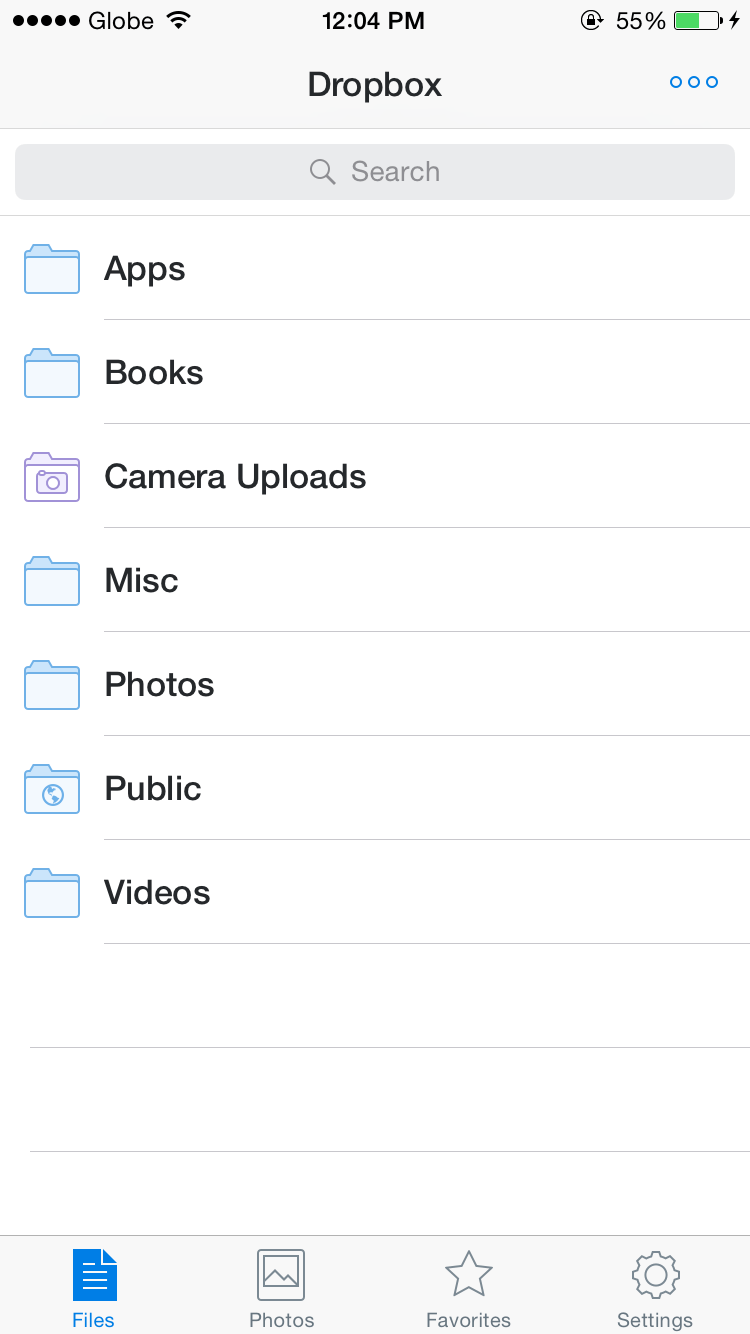Viewport: 750px width, 1334px height.
Task: Open the Camera Uploads folder icon
Action: 51,477
